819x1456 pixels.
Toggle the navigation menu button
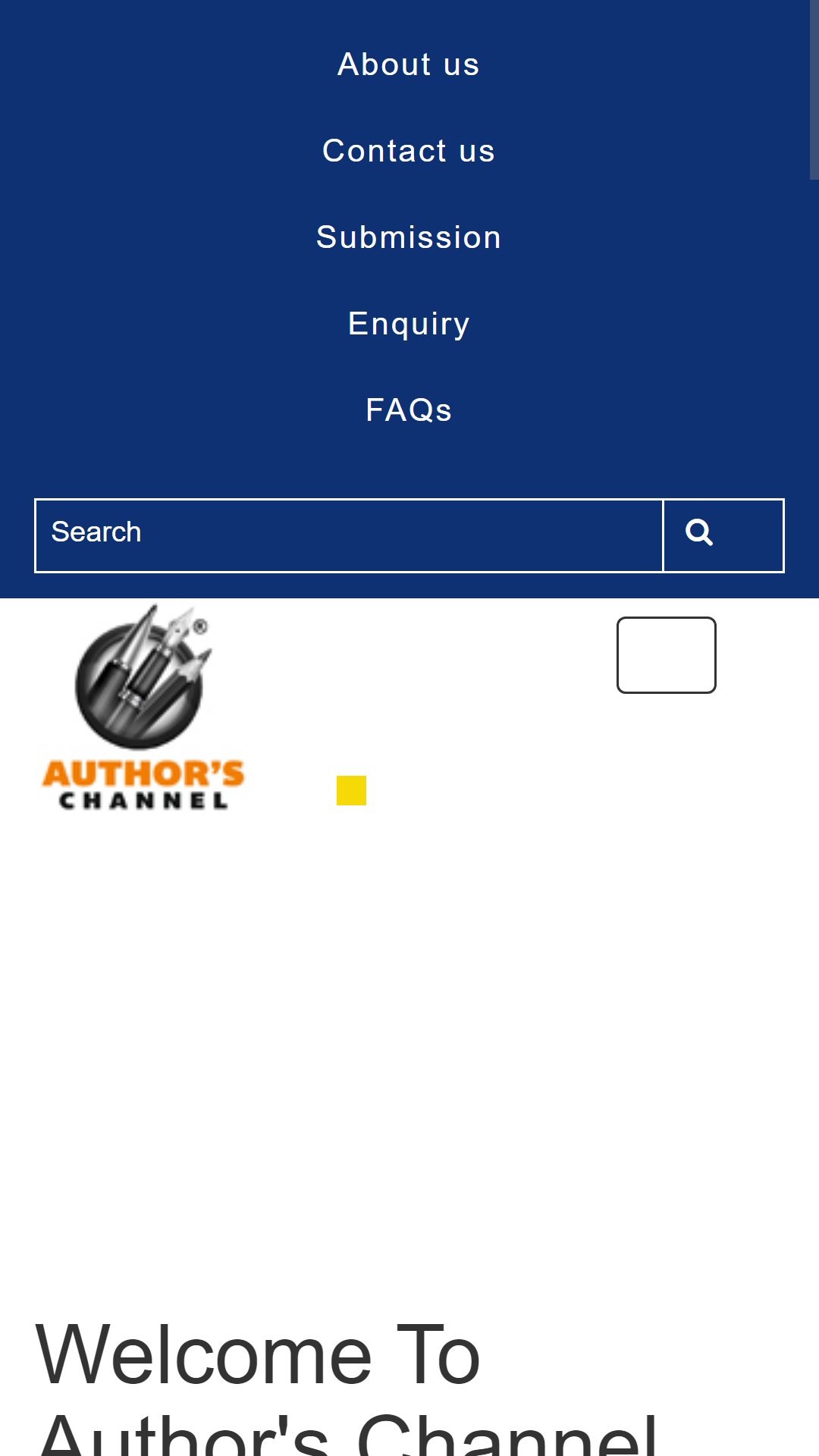point(667,655)
